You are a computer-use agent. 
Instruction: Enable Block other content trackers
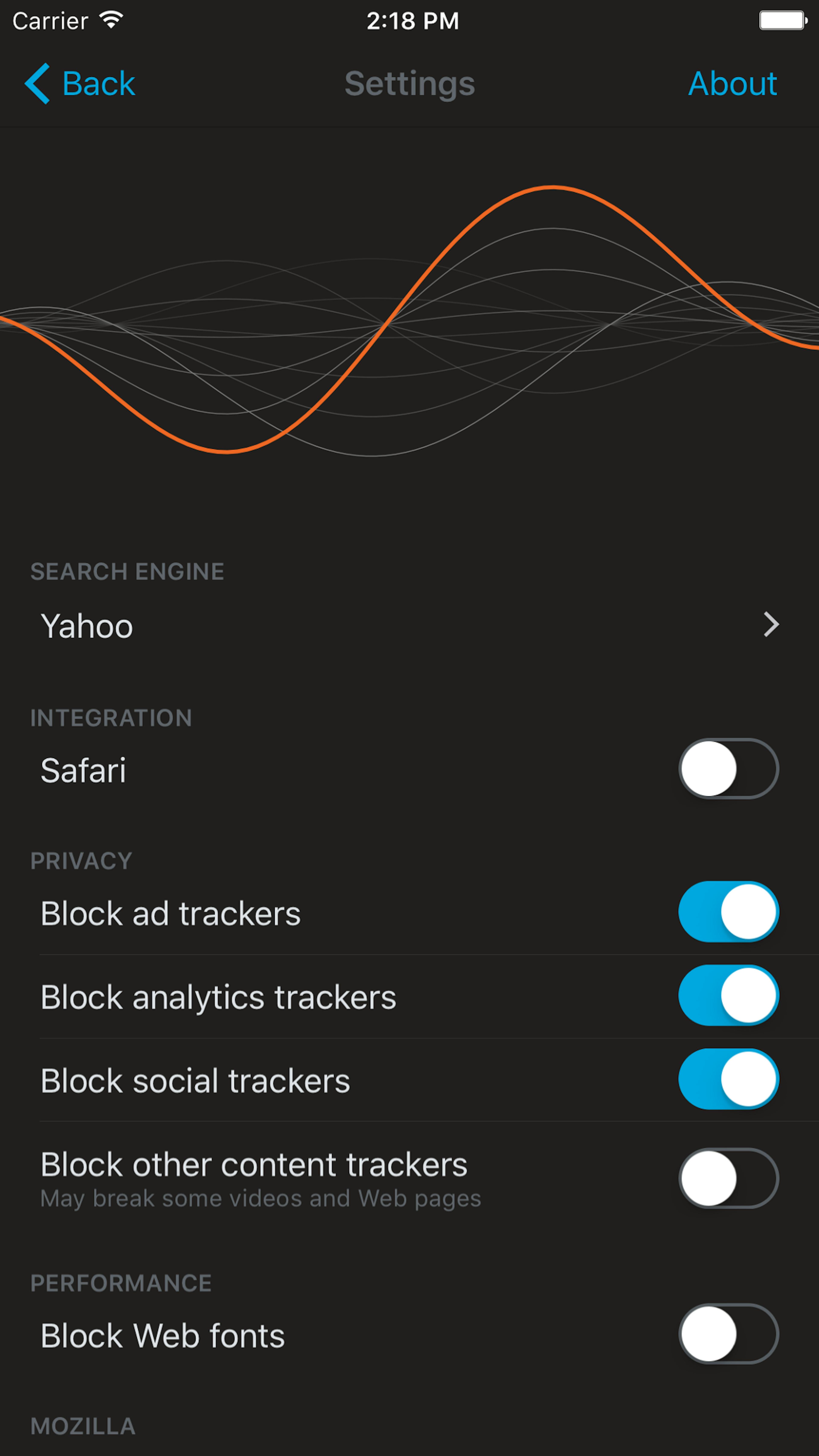point(729,1178)
